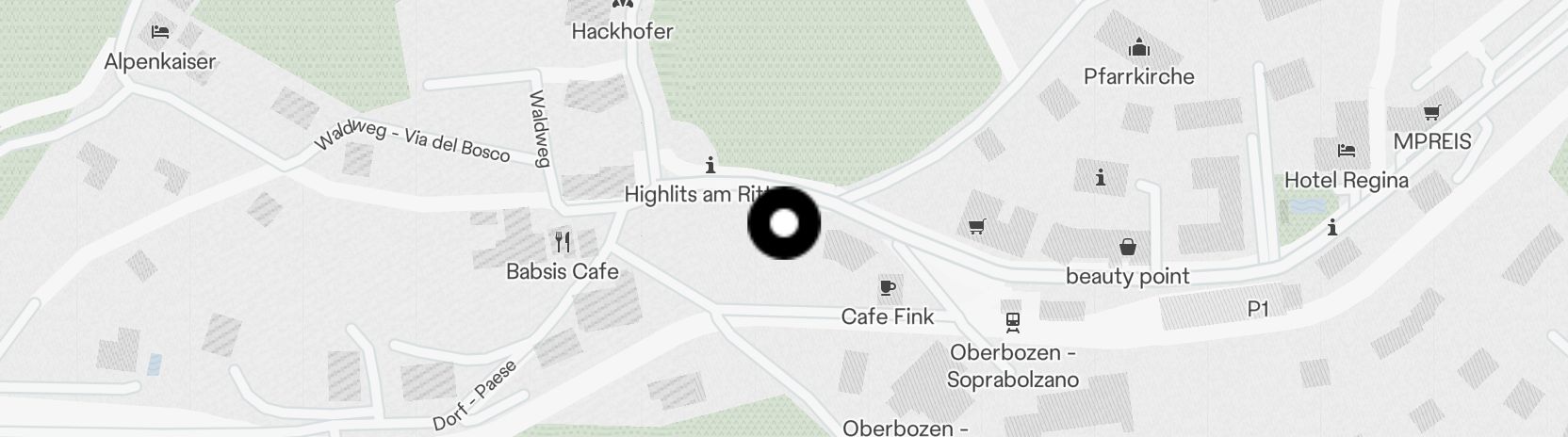Select the Cafe Fink map marker
Screen dimensions: 1568x437
[x=887, y=288]
